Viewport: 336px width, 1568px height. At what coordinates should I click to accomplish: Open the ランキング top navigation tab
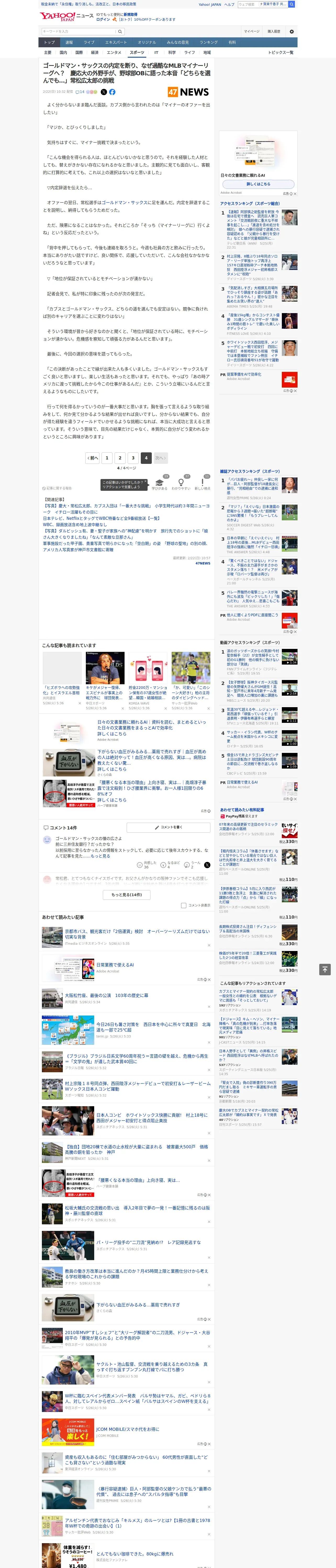coord(209,43)
